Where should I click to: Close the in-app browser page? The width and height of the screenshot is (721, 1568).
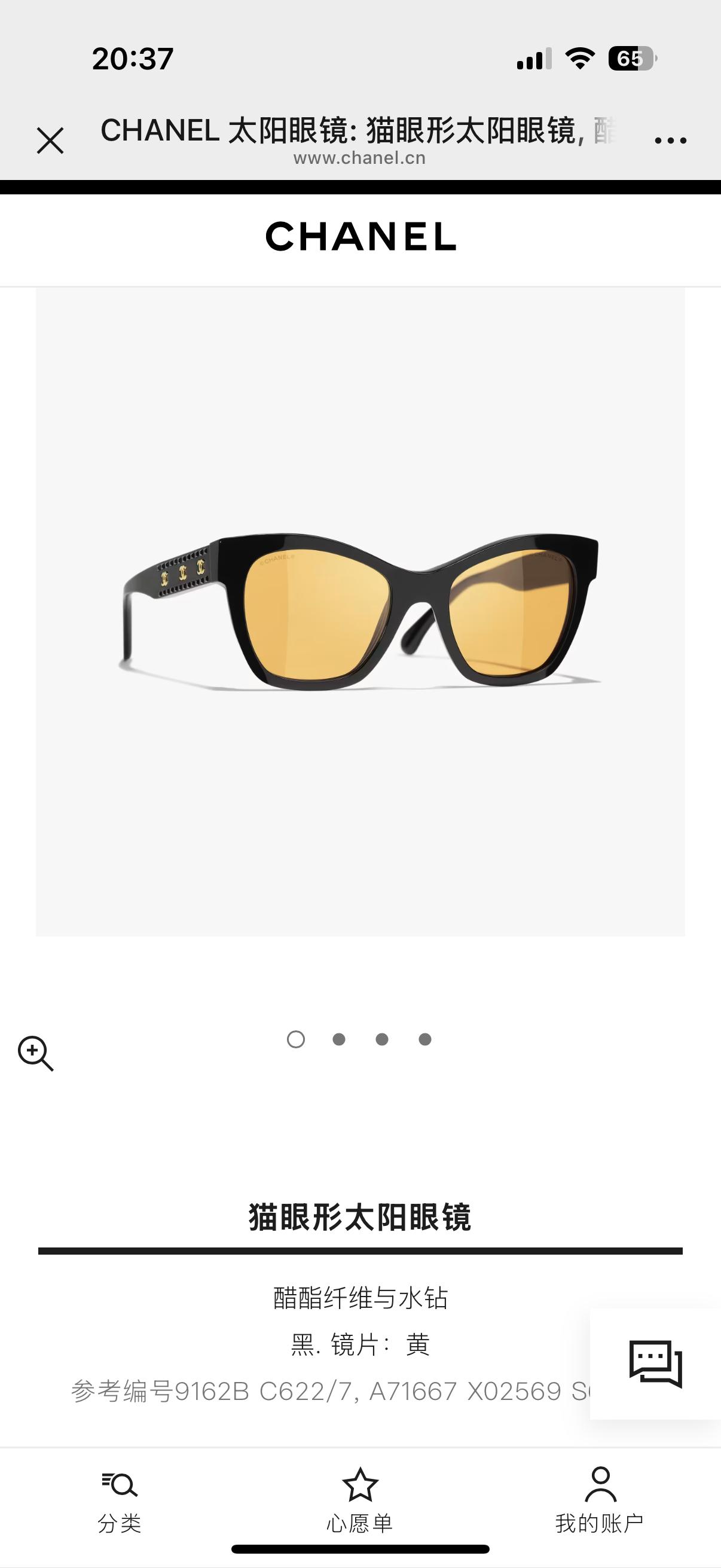pyautogui.click(x=50, y=141)
